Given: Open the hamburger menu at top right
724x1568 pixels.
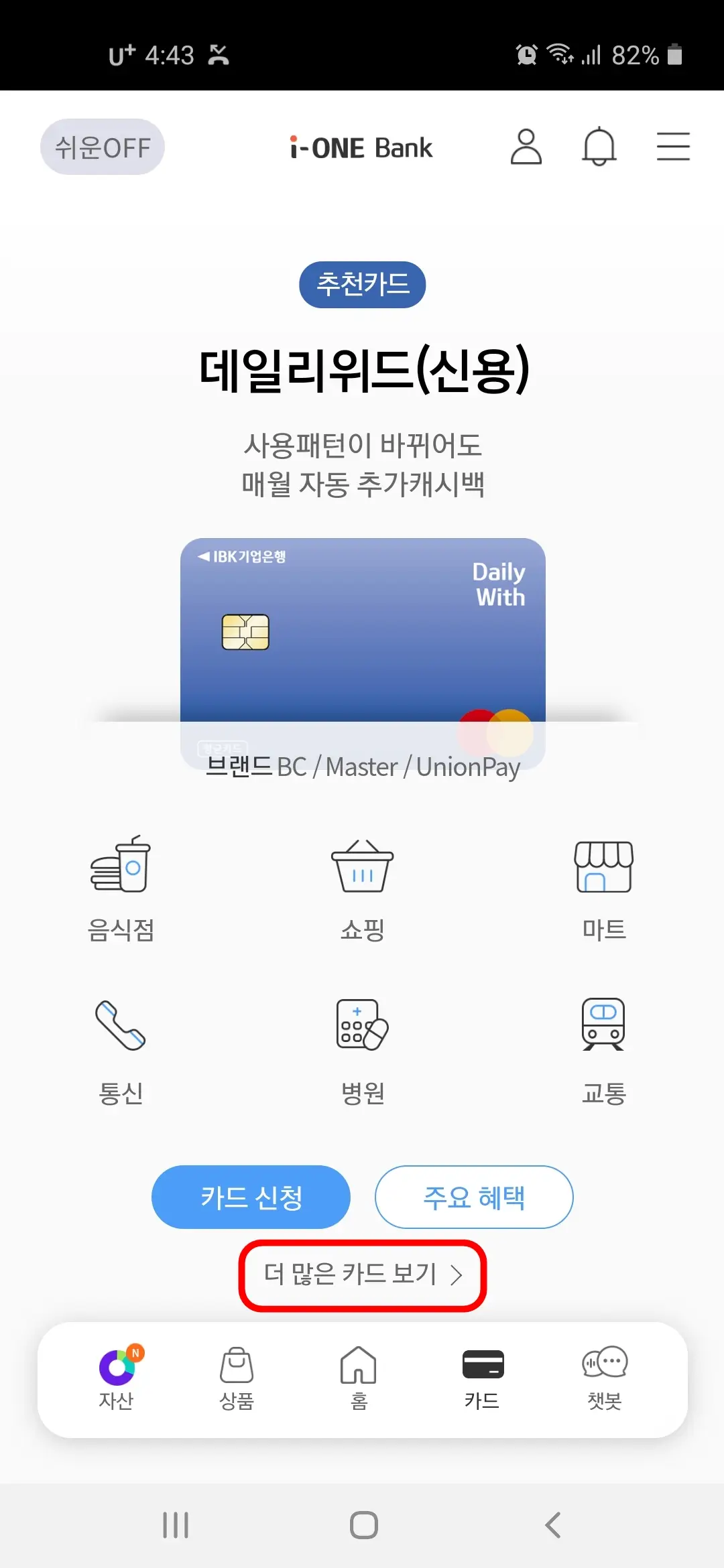Looking at the screenshot, I should point(674,147).
